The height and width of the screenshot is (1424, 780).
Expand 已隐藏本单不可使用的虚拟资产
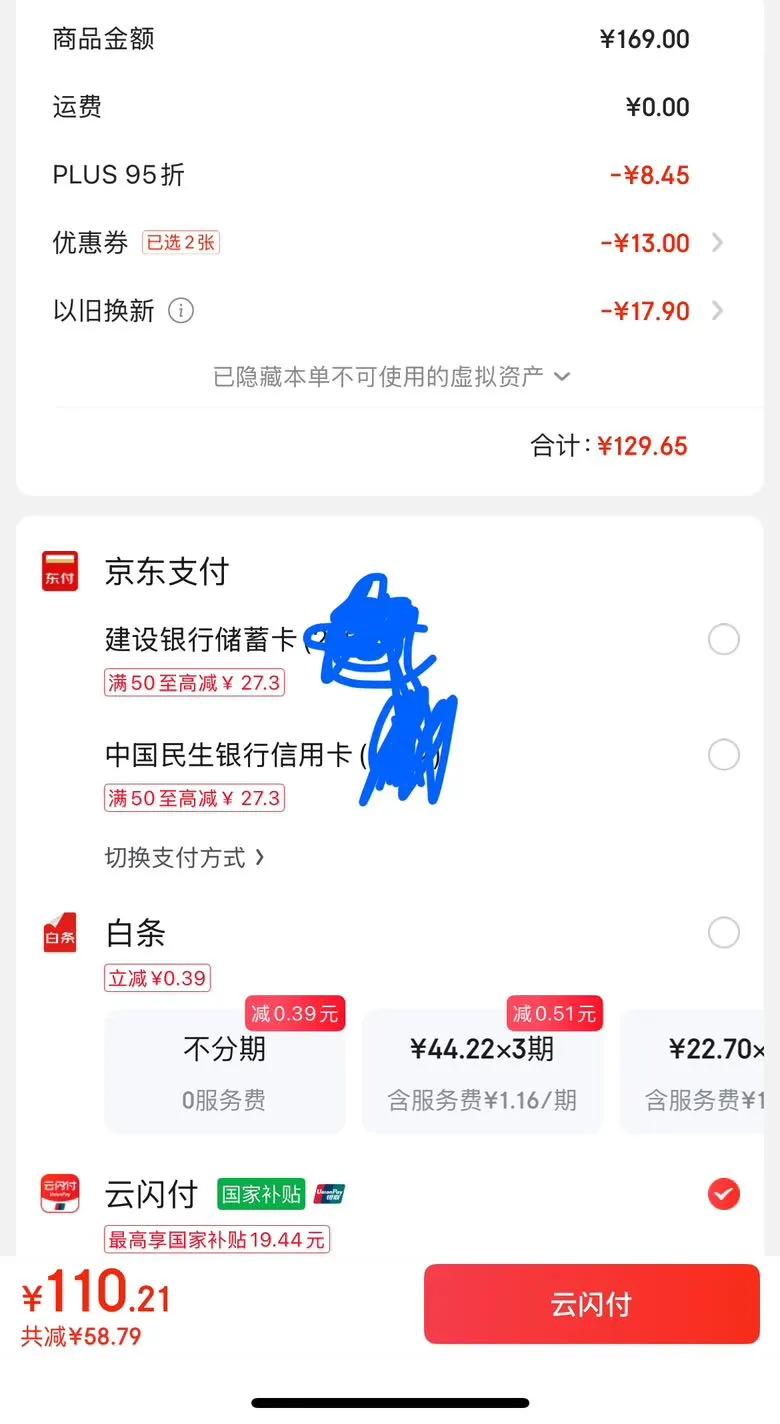pos(391,377)
